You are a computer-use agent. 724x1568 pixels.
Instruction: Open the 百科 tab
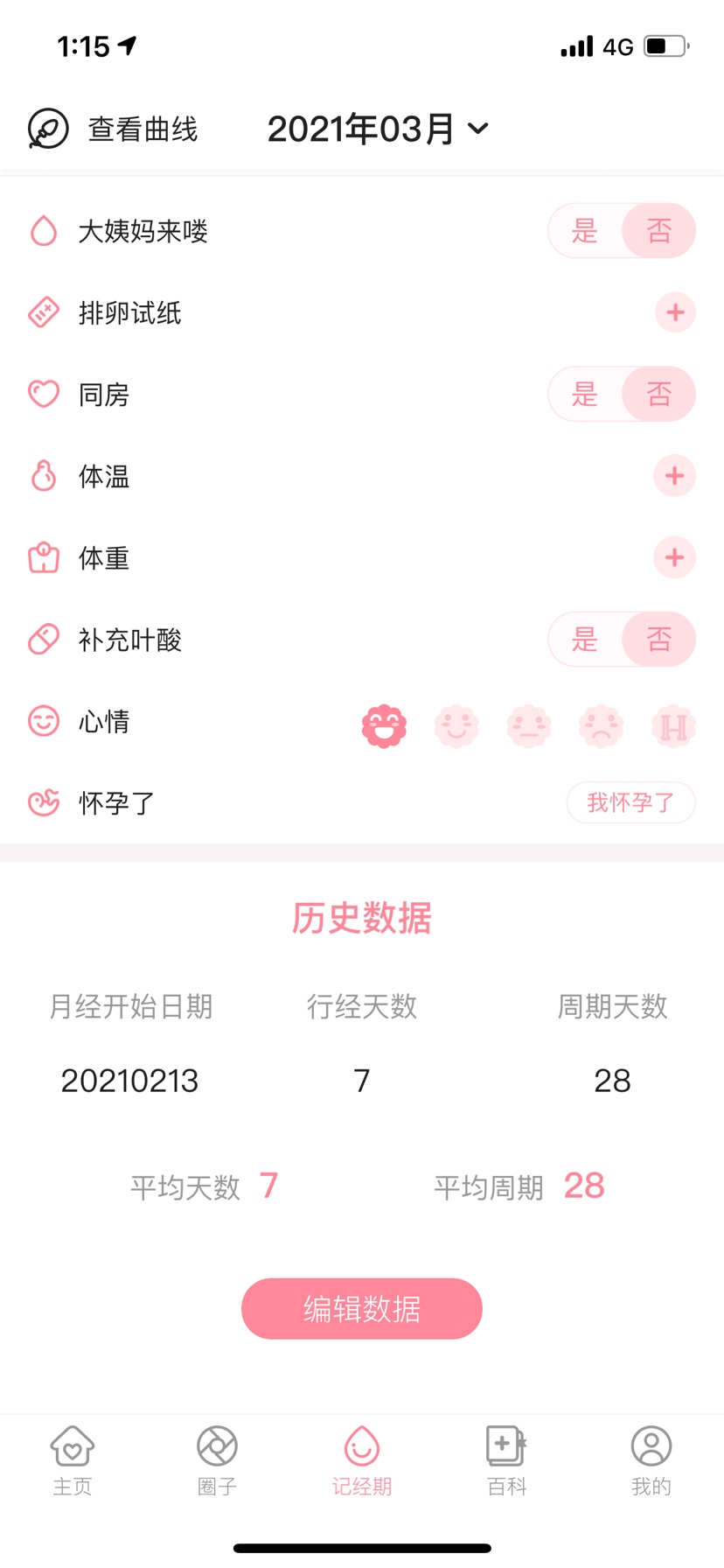[x=506, y=1460]
